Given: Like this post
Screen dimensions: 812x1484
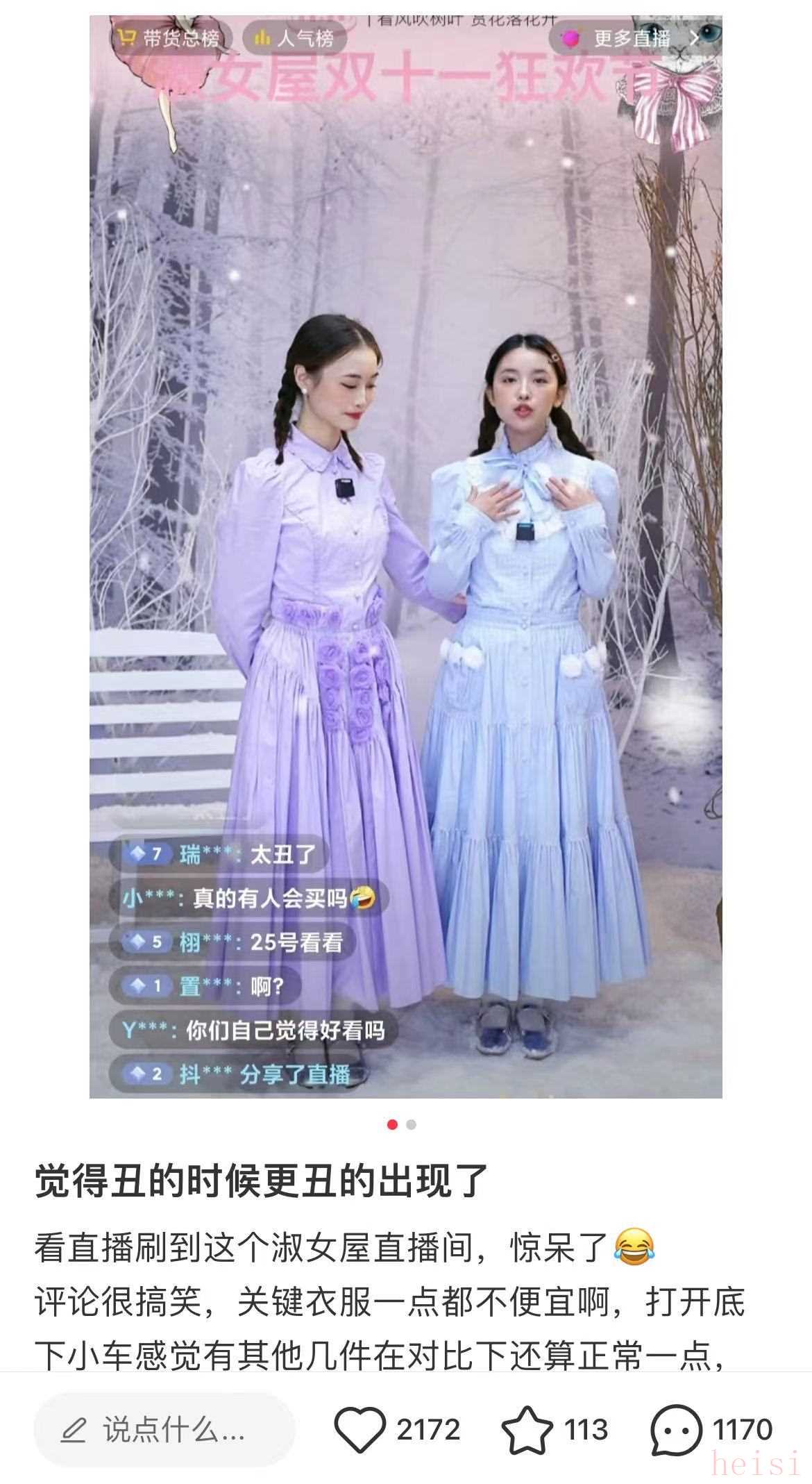Looking at the screenshot, I should (x=360, y=1429).
